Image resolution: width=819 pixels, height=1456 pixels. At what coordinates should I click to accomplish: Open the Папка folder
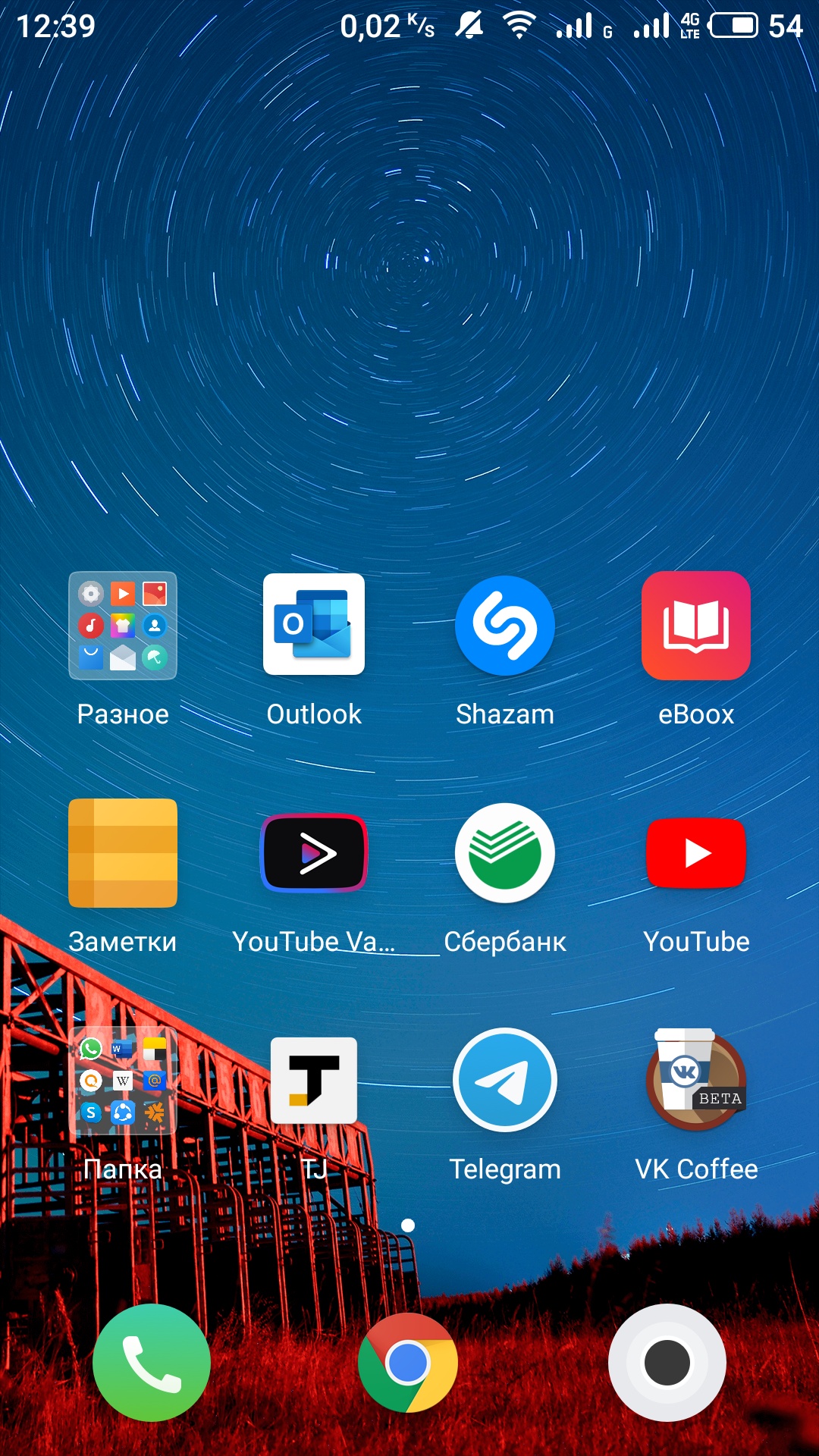pyautogui.click(x=123, y=1081)
